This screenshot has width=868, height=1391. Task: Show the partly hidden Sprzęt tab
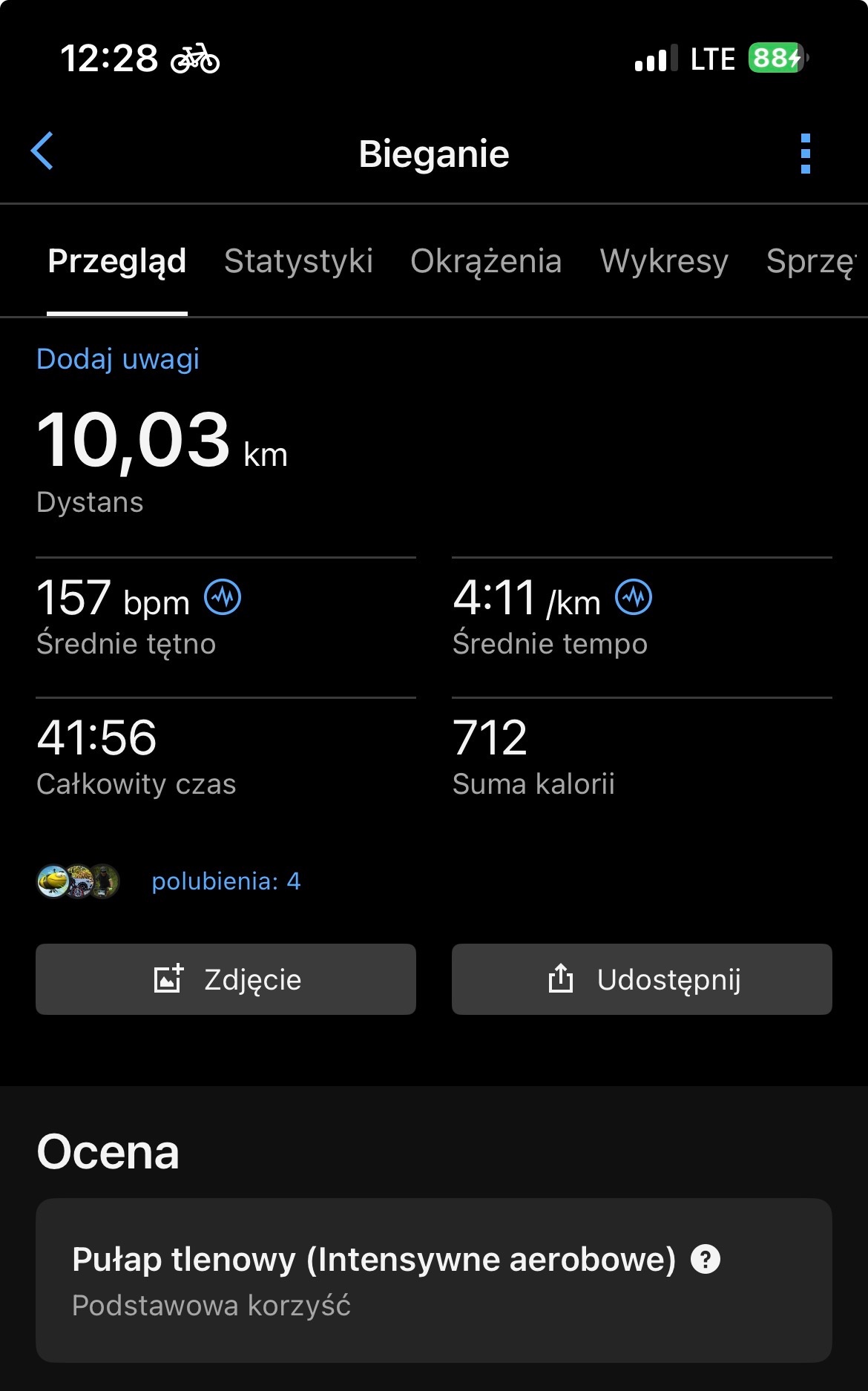[x=811, y=261]
